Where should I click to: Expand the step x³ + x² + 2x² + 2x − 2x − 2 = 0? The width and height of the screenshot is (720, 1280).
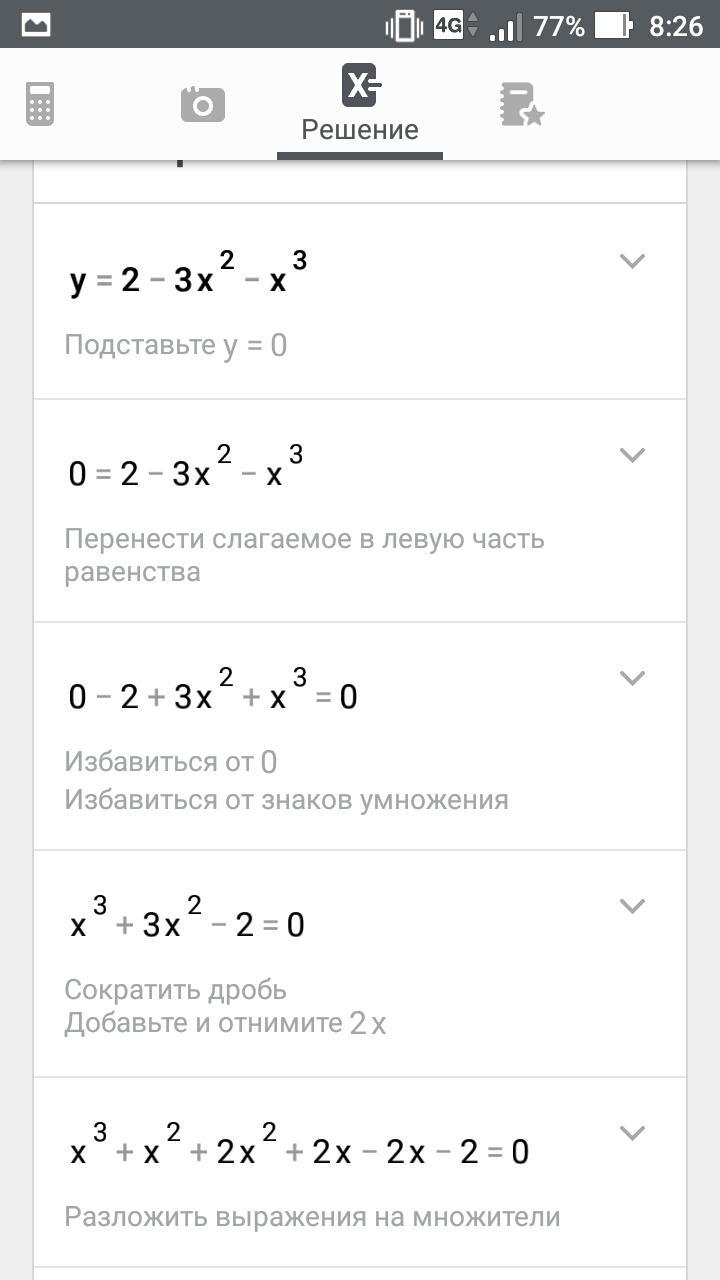pyautogui.click(x=632, y=1133)
